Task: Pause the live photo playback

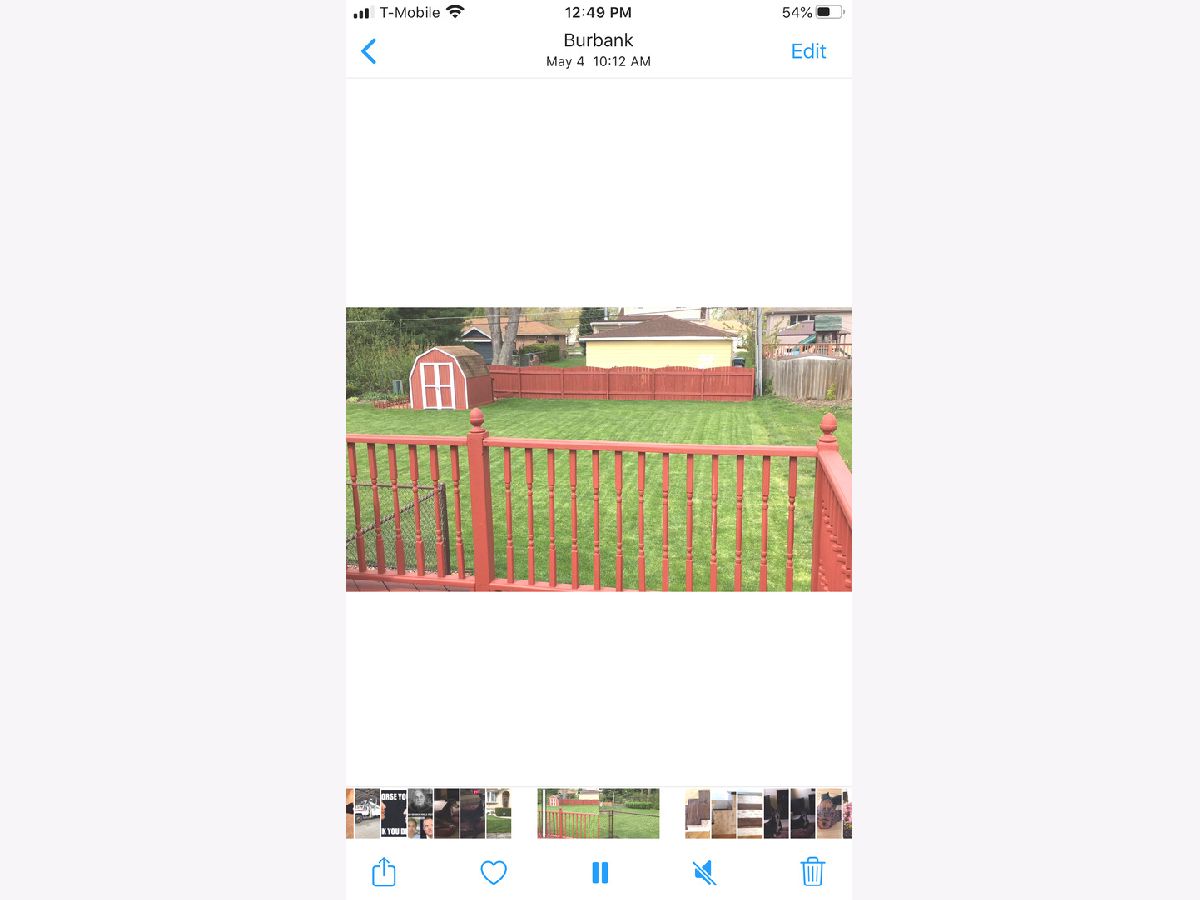Action: click(x=600, y=872)
